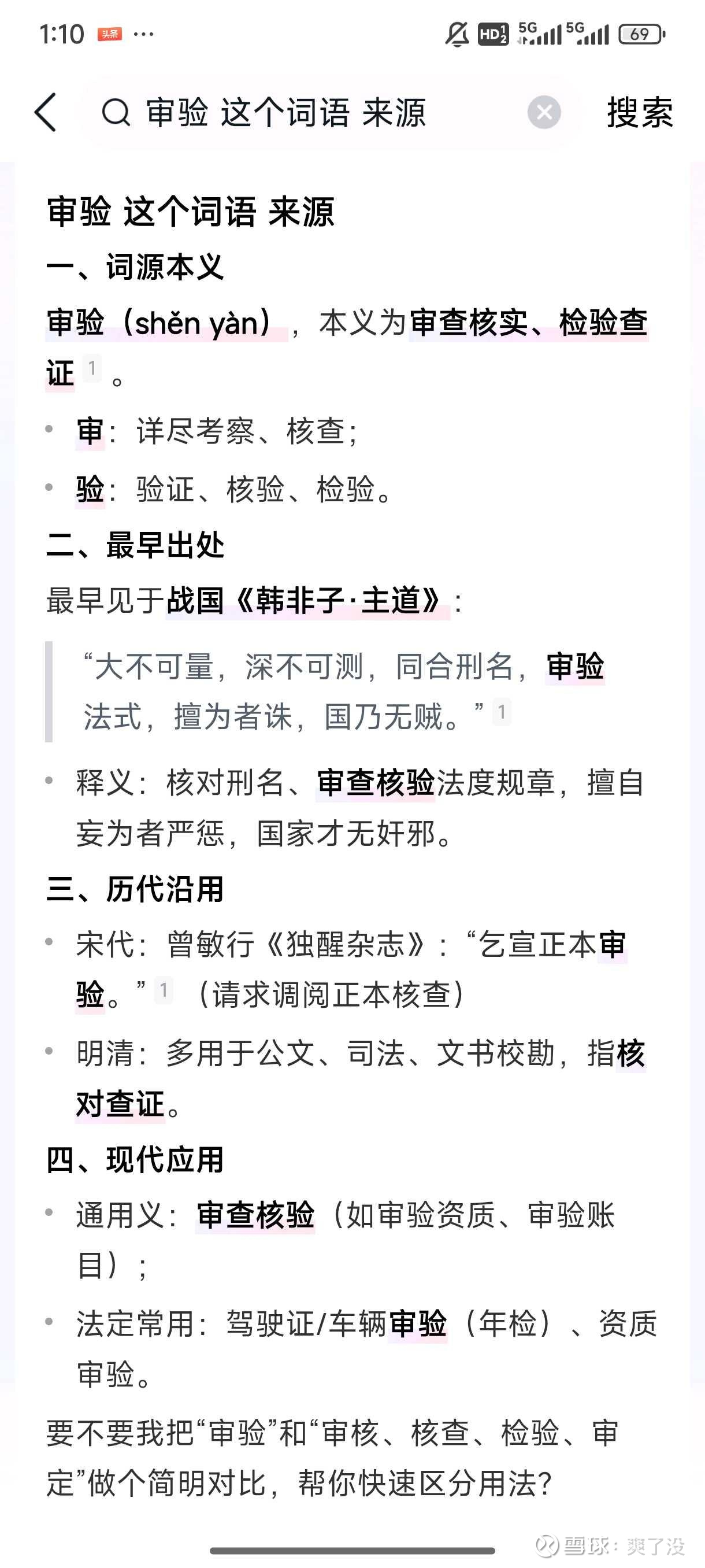The width and height of the screenshot is (705, 1568).
Task: Go back using the top-left arrow
Action: 46,112
